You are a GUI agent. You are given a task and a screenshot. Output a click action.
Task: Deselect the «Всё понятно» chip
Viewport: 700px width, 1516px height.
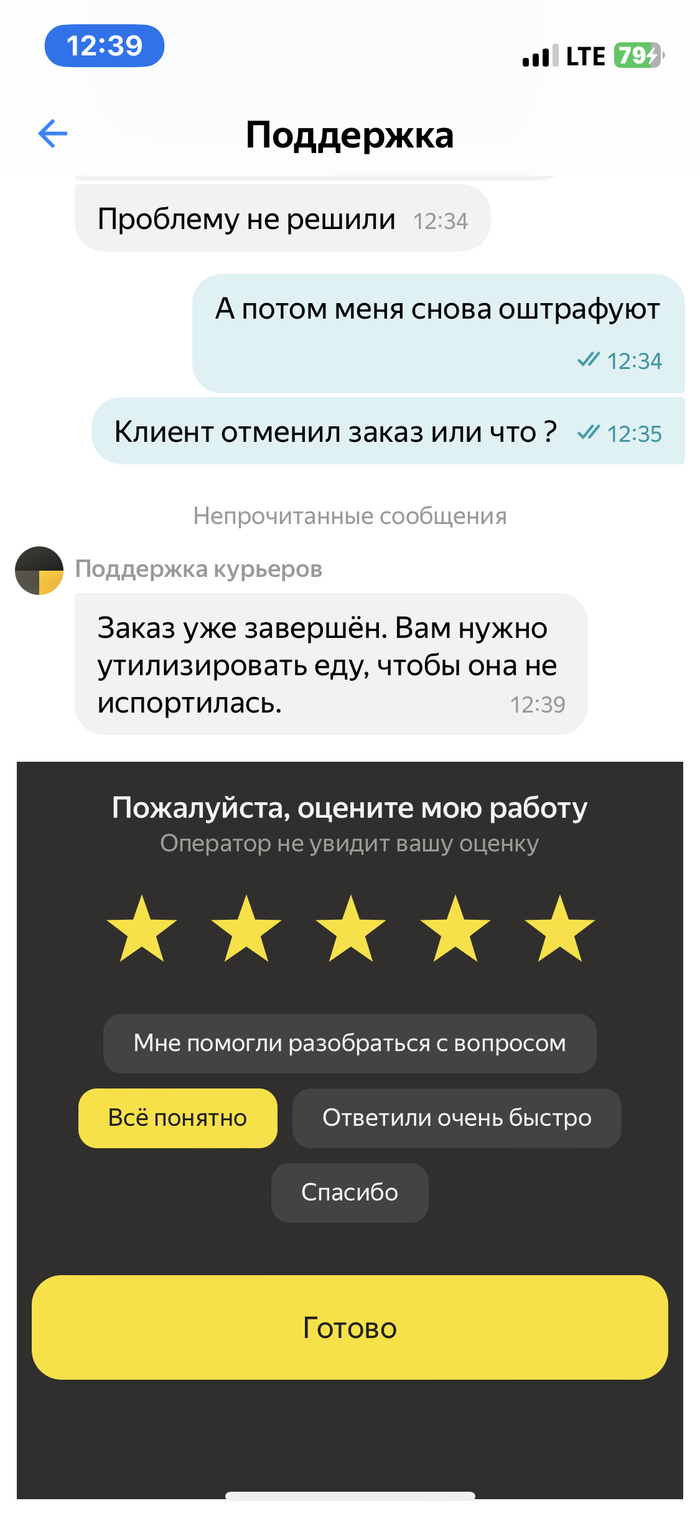coord(177,1118)
